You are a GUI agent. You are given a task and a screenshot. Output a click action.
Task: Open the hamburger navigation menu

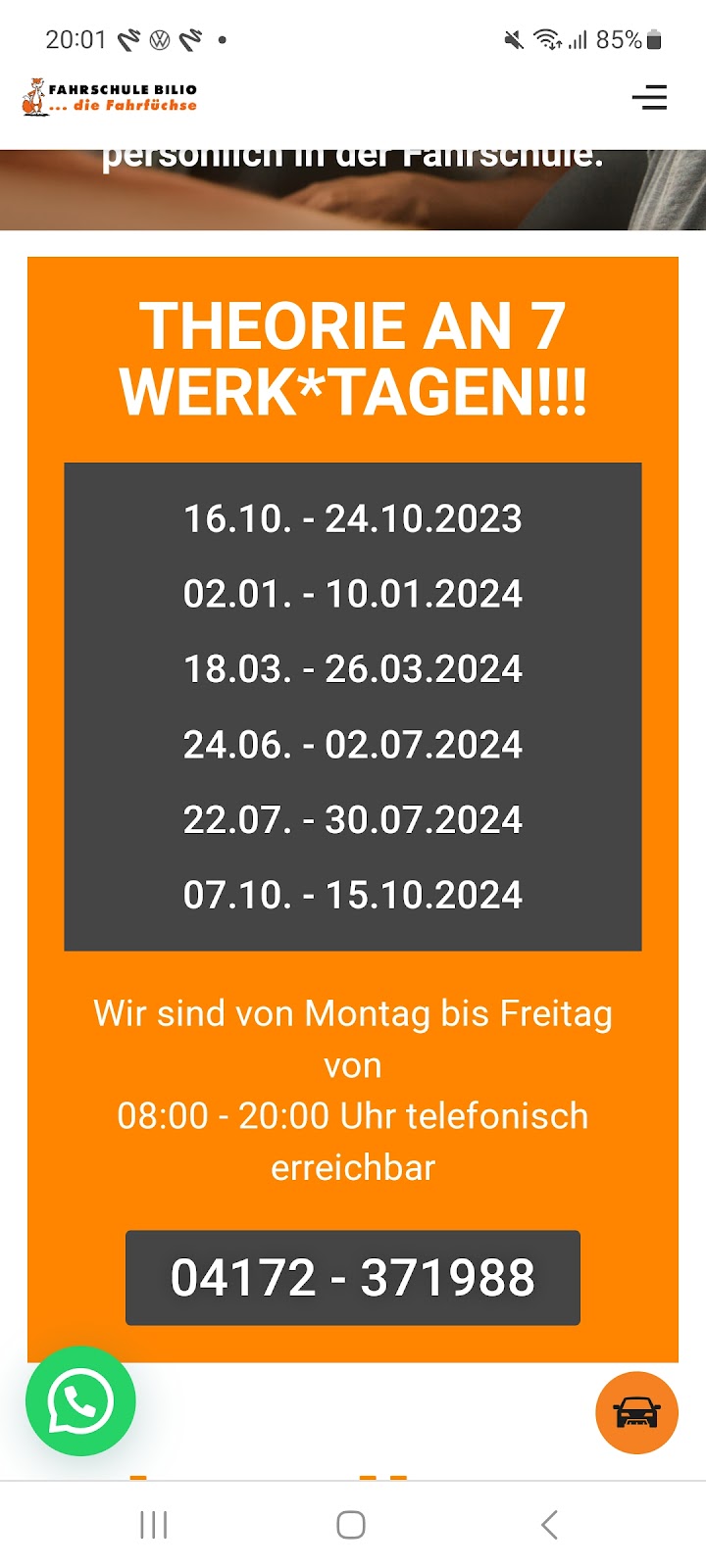(x=650, y=98)
